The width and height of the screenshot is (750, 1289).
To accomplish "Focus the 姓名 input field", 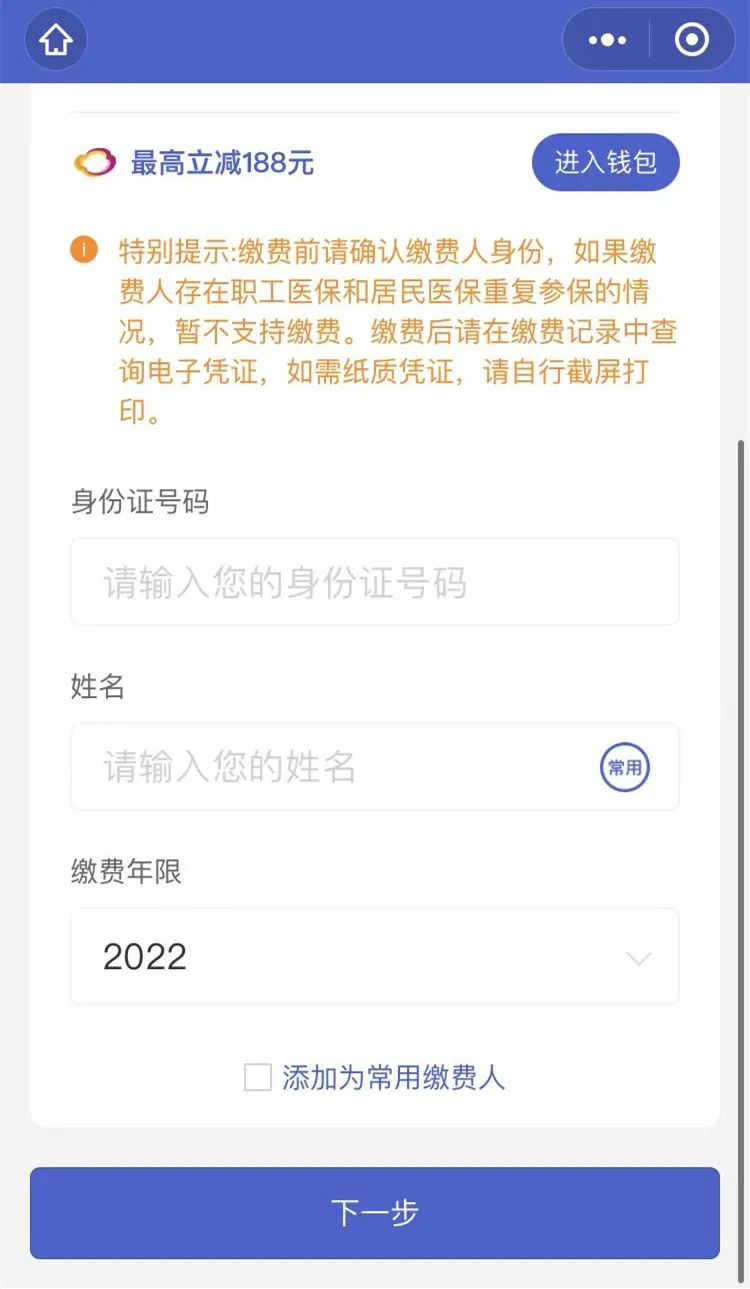I will [375, 767].
